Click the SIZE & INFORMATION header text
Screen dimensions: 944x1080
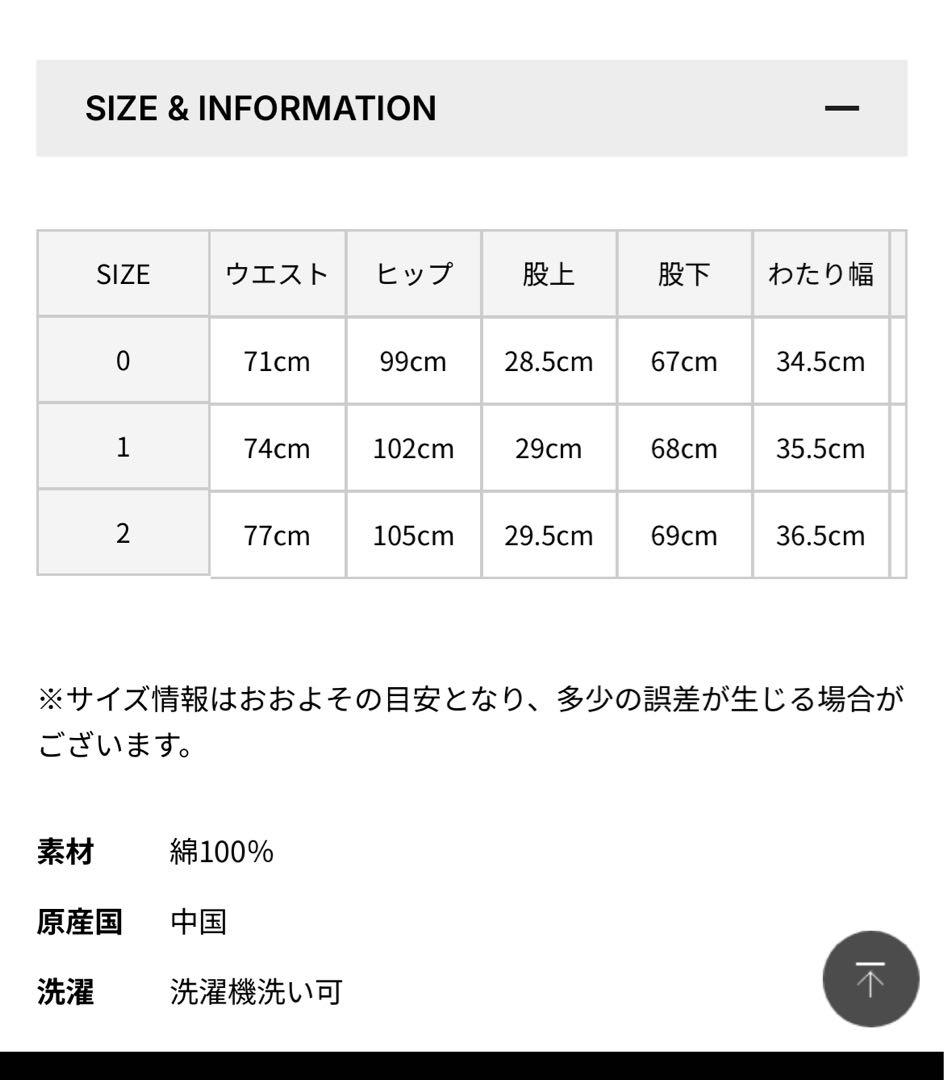click(260, 107)
